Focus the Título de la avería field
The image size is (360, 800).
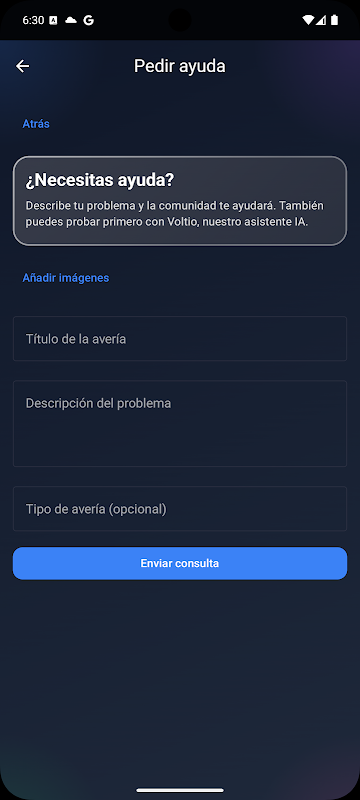point(180,339)
